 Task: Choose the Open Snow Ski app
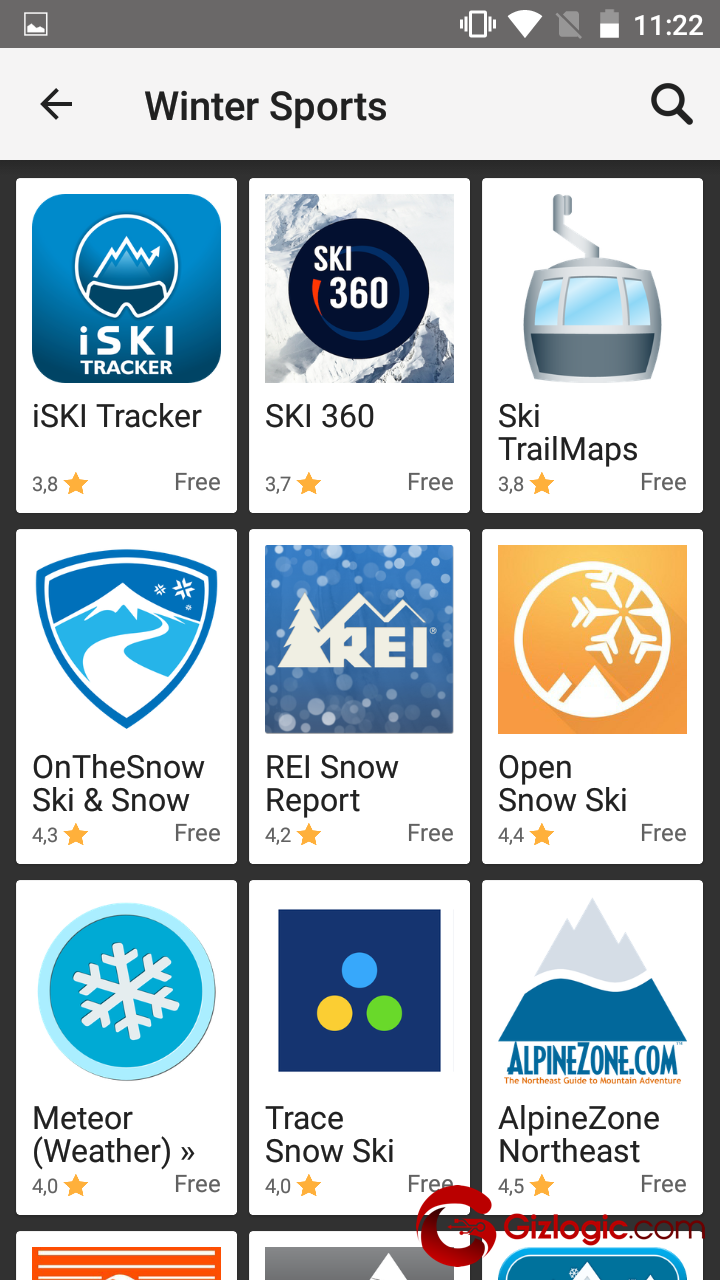coord(592,695)
